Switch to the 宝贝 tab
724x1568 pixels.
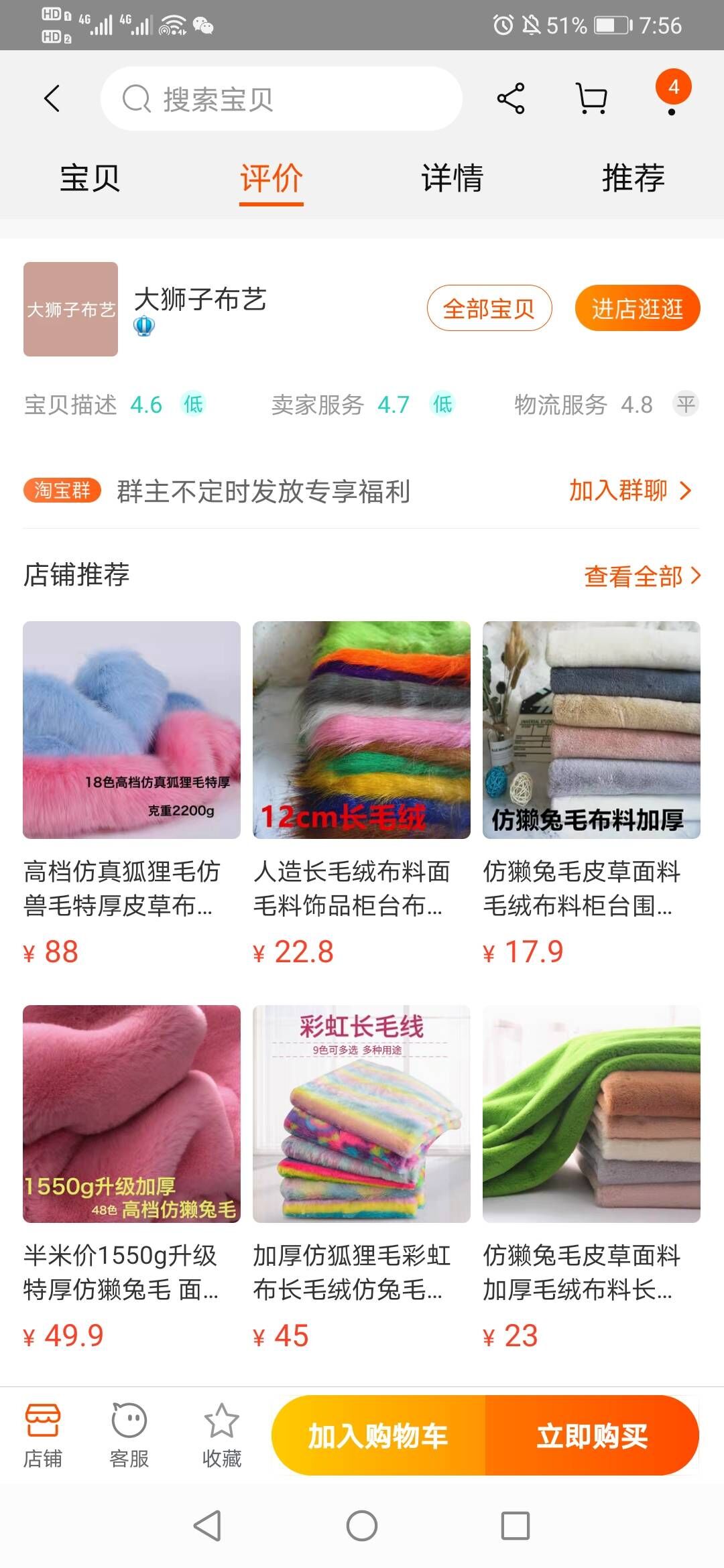coord(90,178)
